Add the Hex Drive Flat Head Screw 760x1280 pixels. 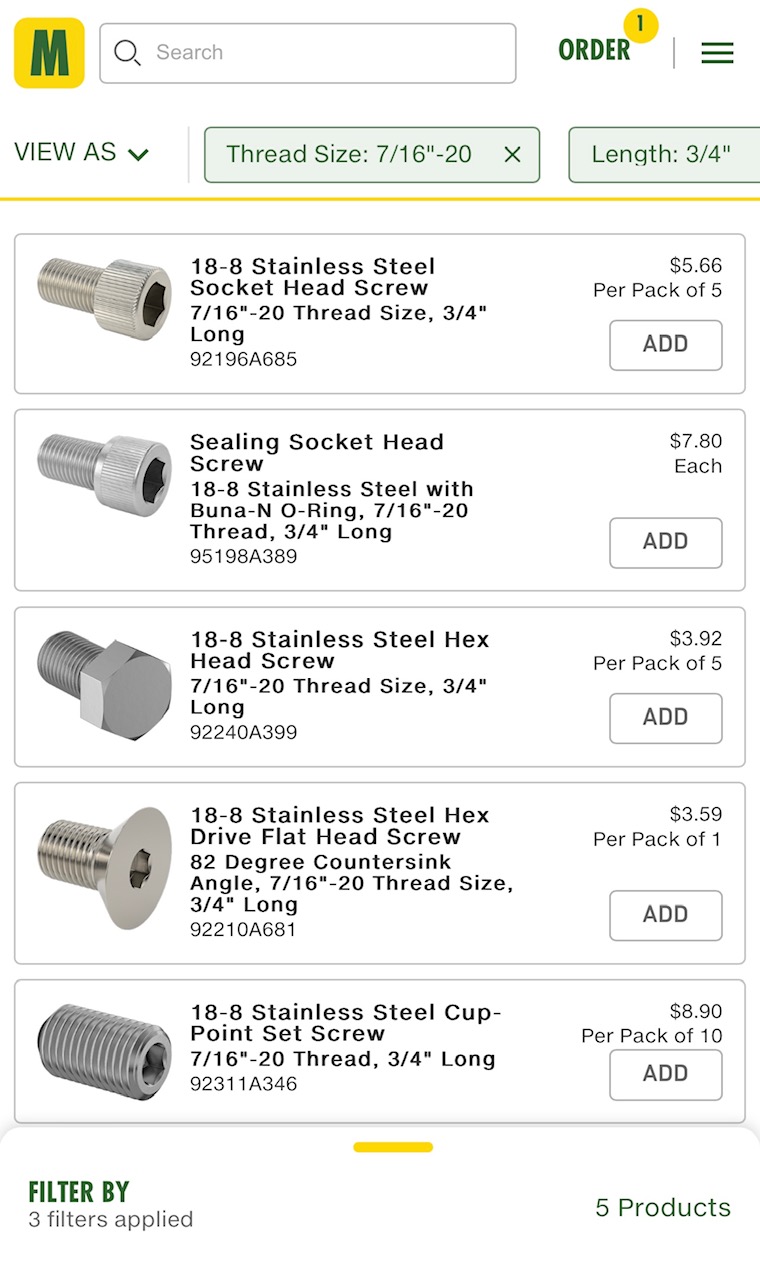tap(666, 915)
